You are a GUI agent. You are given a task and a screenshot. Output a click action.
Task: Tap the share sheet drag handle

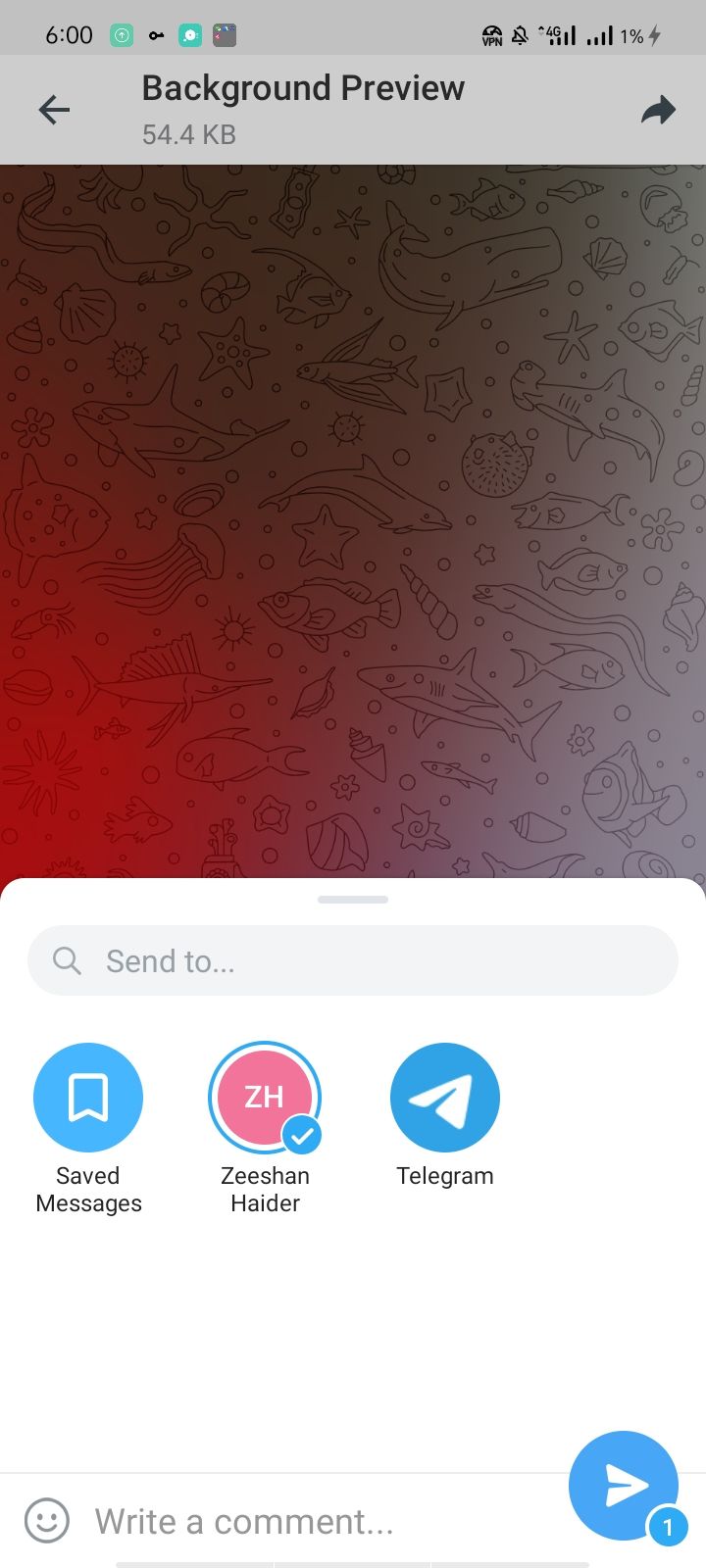point(353,899)
